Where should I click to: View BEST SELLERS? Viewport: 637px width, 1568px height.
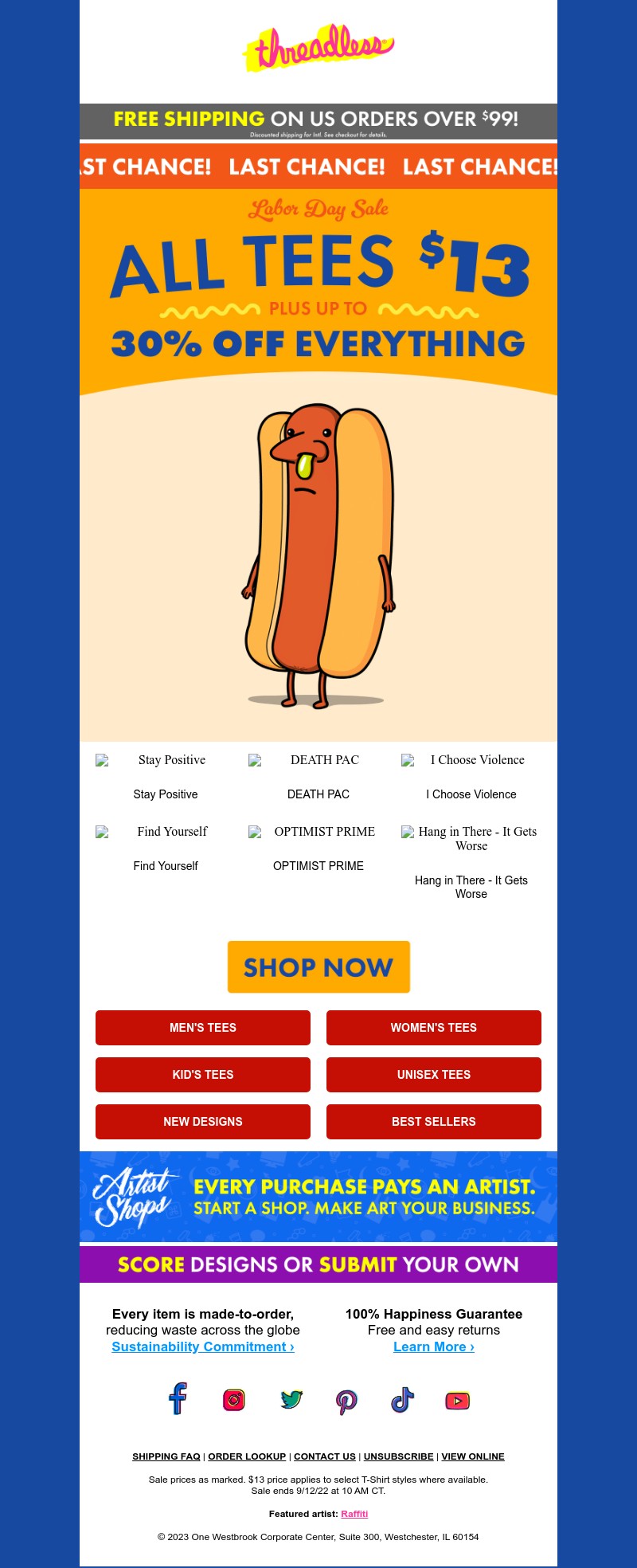tap(434, 1122)
